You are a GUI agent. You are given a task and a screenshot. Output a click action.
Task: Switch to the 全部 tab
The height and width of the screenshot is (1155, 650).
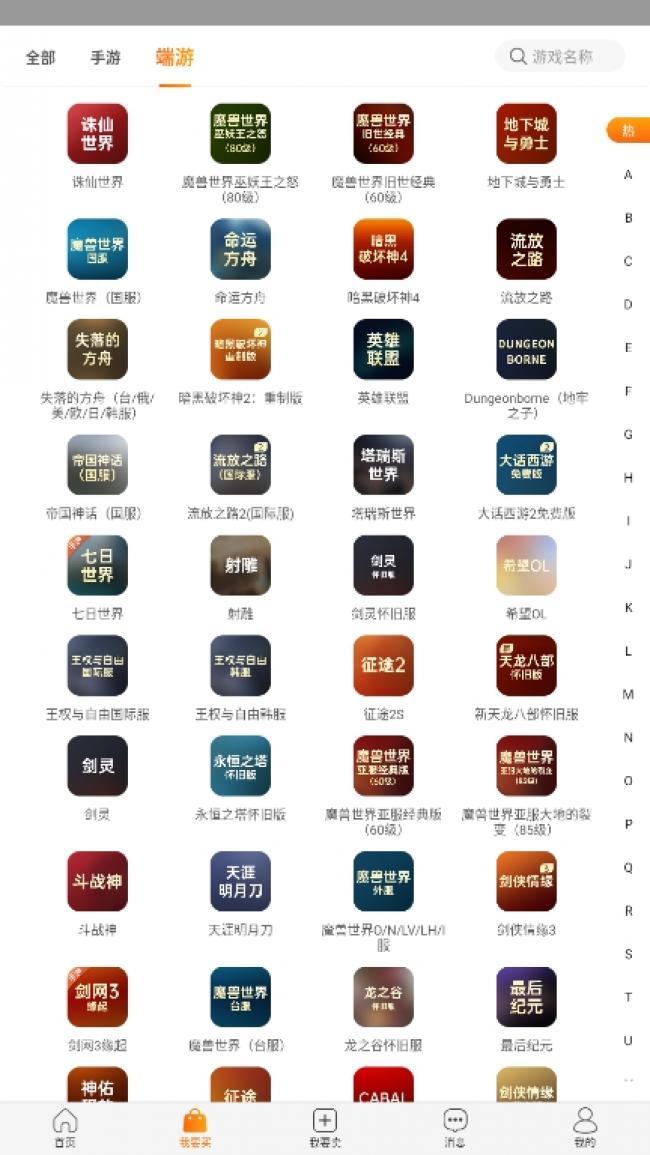point(40,58)
